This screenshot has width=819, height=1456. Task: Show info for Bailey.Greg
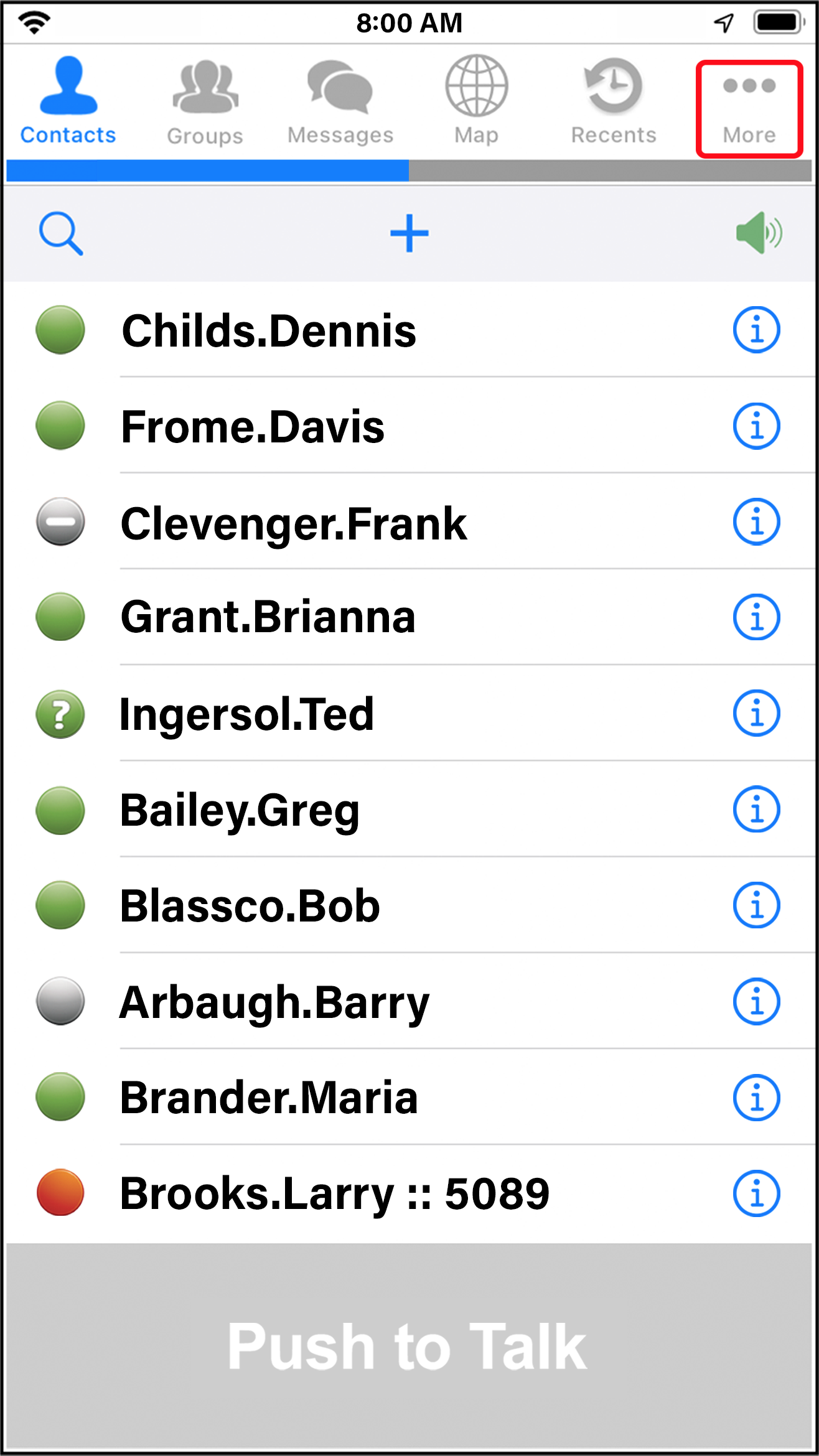coord(756,810)
